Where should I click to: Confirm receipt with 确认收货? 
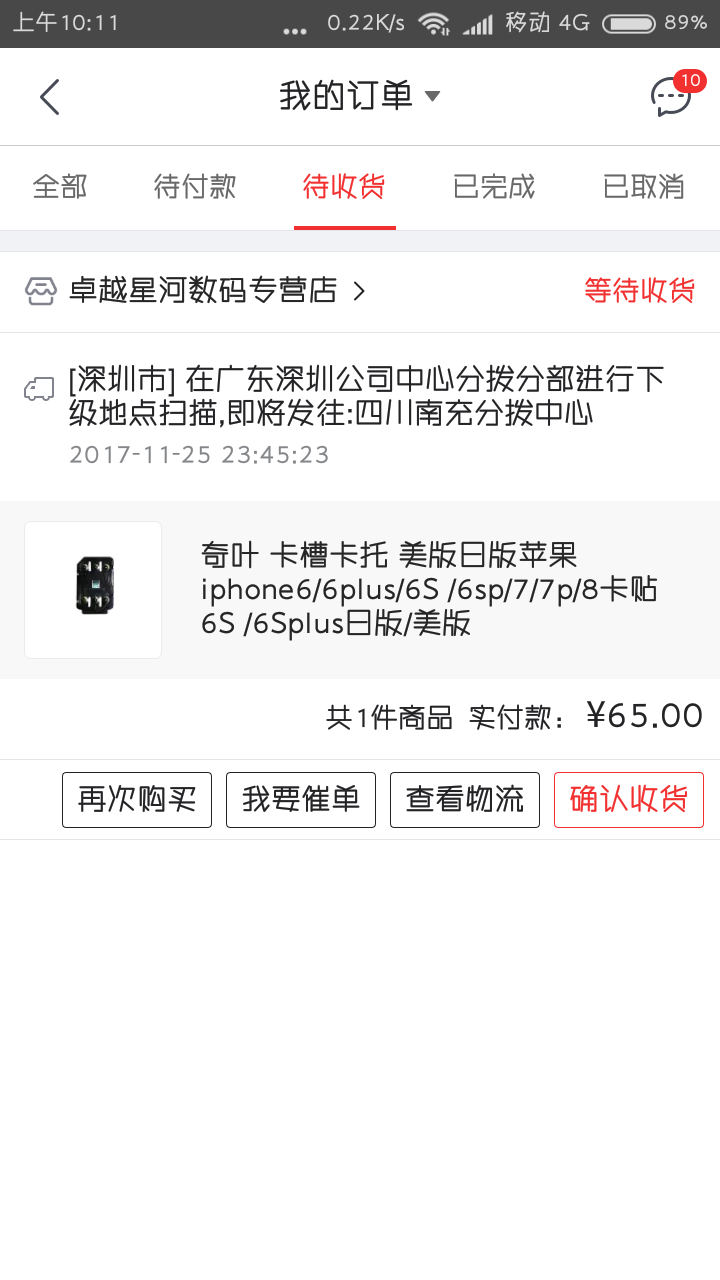pos(629,800)
